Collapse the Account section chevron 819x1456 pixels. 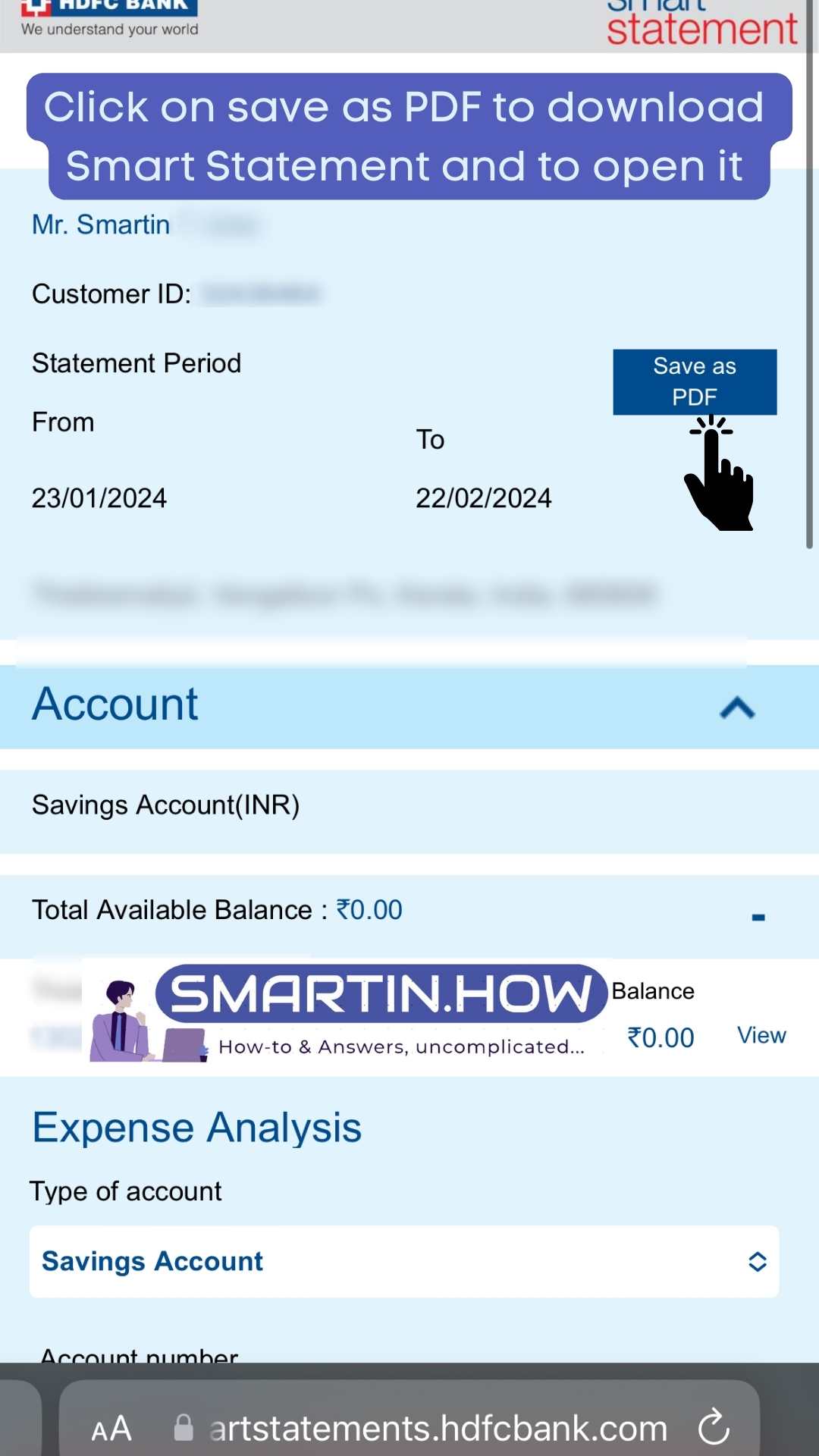(x=737, y=708)
